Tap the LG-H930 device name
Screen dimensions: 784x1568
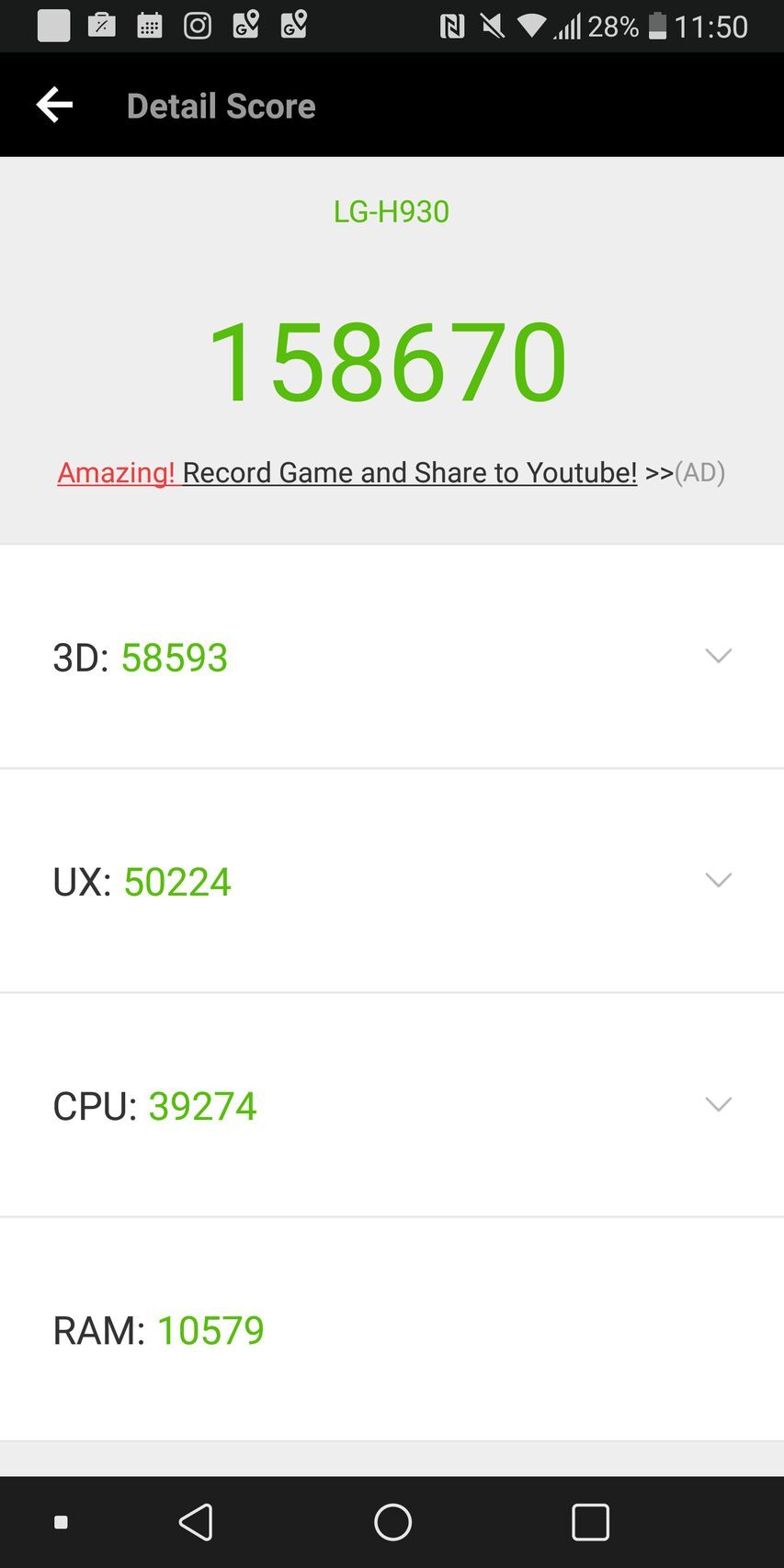click(392, 210)
